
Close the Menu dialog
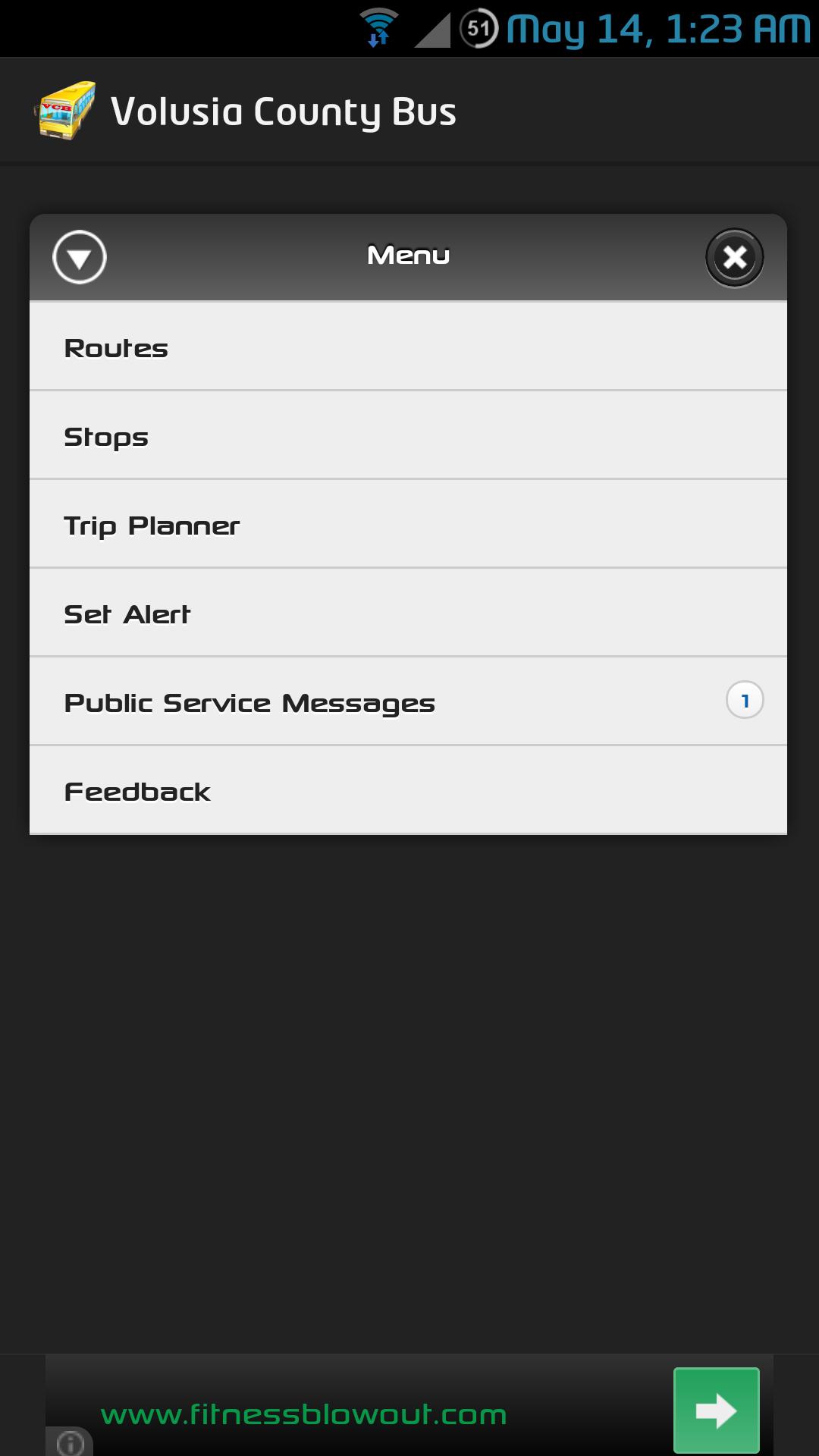pyautogui.click(x=734, y=258)
